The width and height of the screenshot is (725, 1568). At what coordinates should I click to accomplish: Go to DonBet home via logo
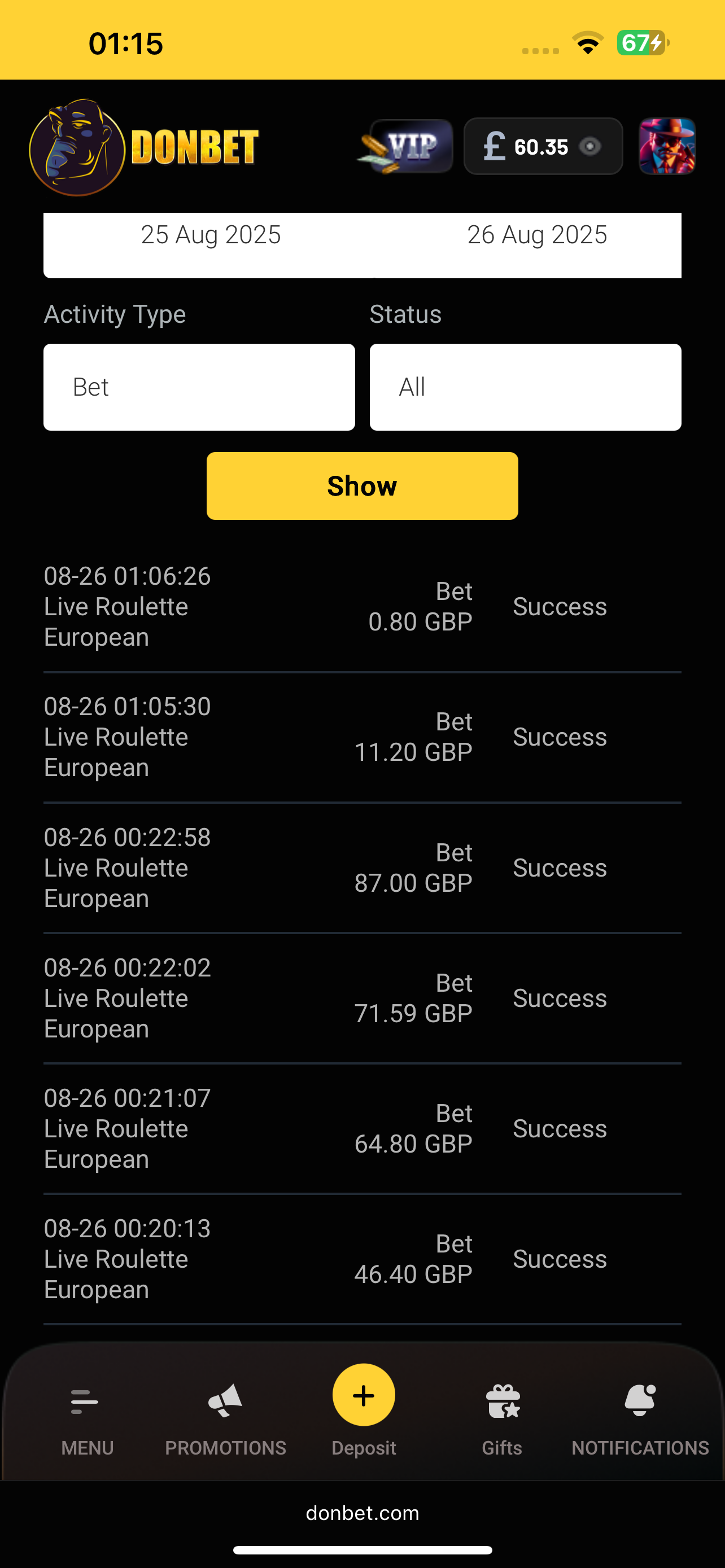[x=143, y=147]
